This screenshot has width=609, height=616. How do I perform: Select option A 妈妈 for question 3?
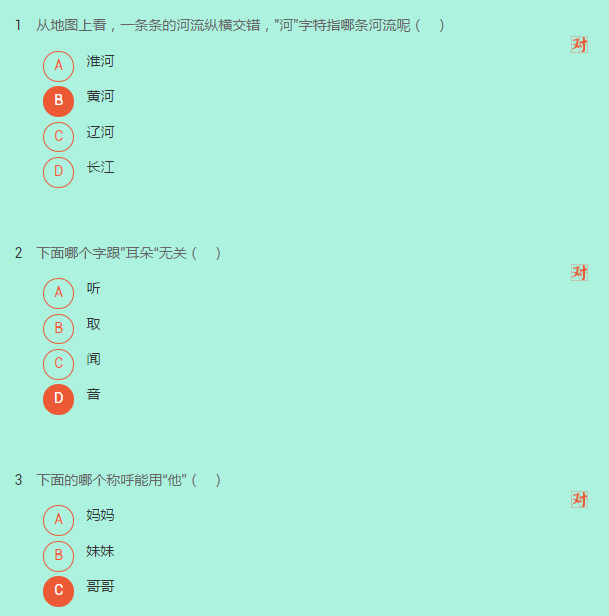(58, 519)
